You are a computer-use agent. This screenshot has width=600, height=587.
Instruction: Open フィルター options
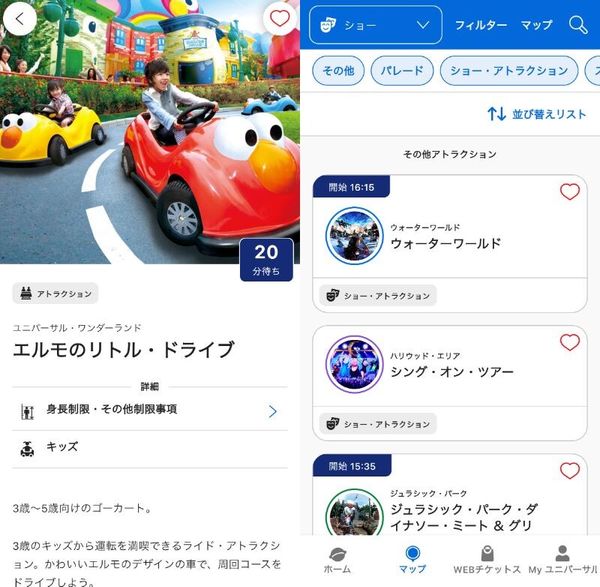481,25
